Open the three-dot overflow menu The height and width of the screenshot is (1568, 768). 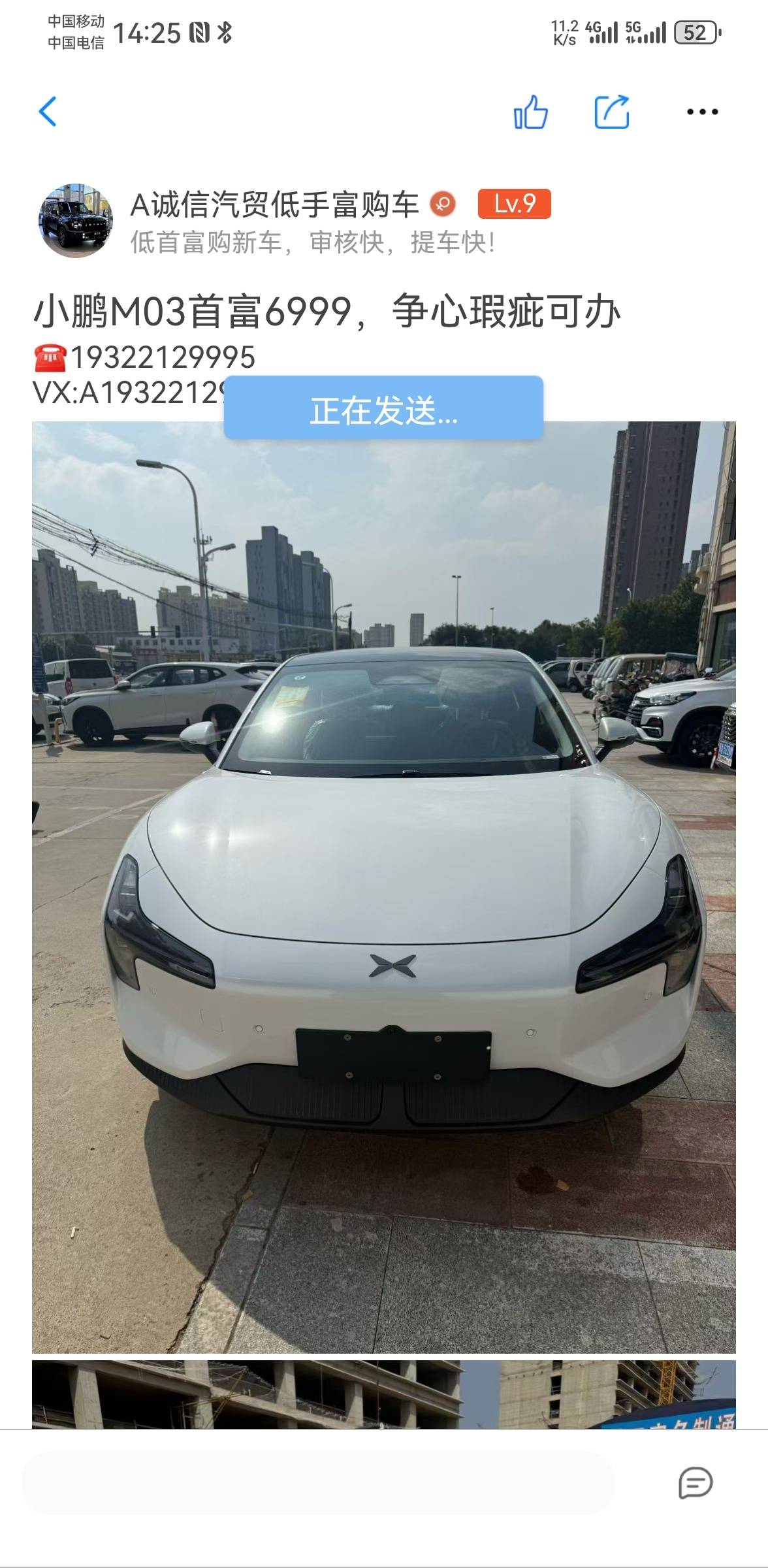point(702,112)
